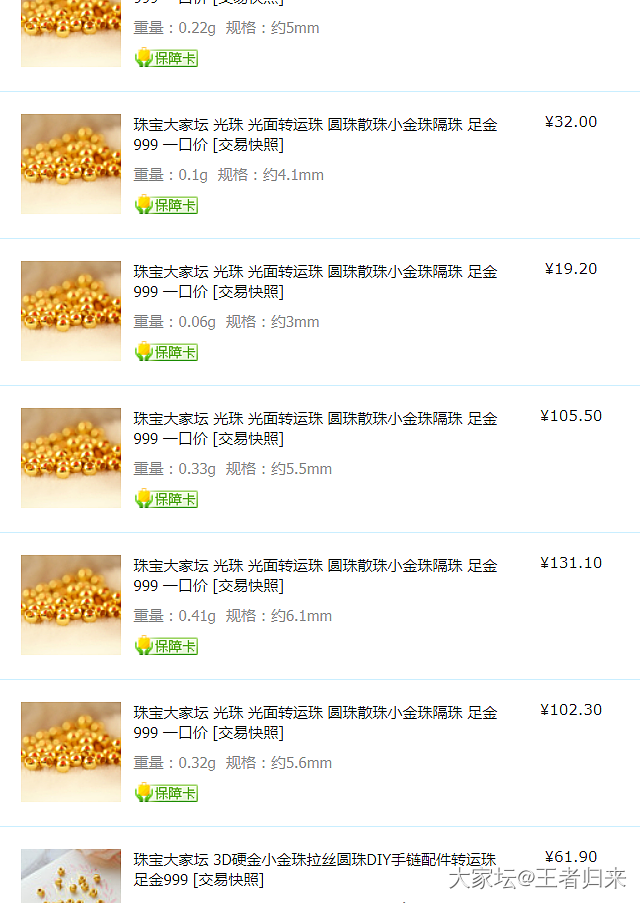View 保障卡 for the 约5.5mm bead order
The width and height of the screenshot is (640, 903).
click(167, 499)
